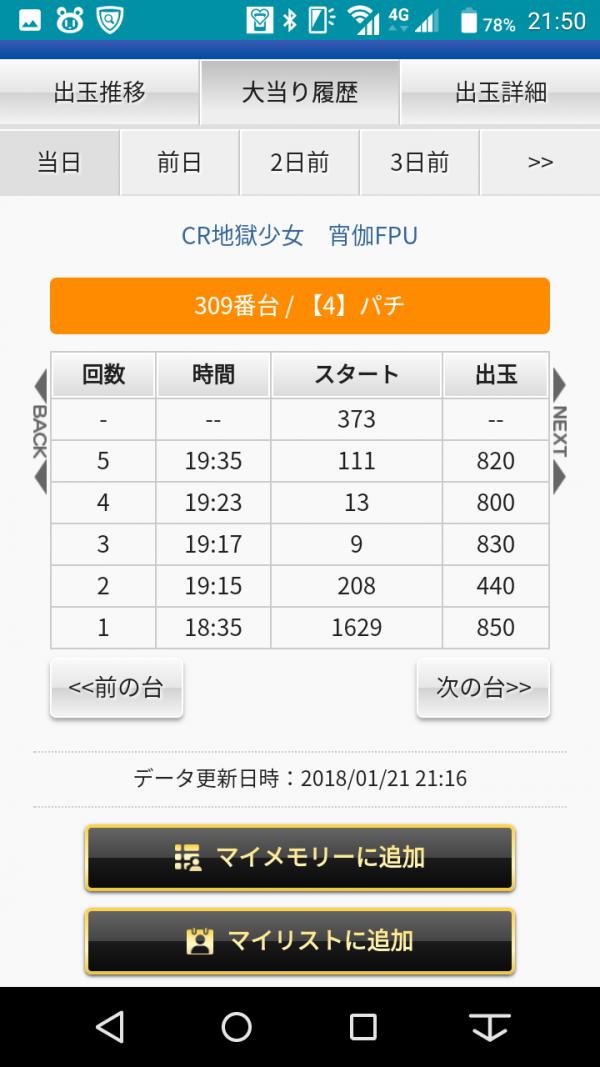The height and width of the screenshot is (1067, 600).
Task: Open the CR地獄少女 宵伽FPU link
Action: tap(299, 235)
